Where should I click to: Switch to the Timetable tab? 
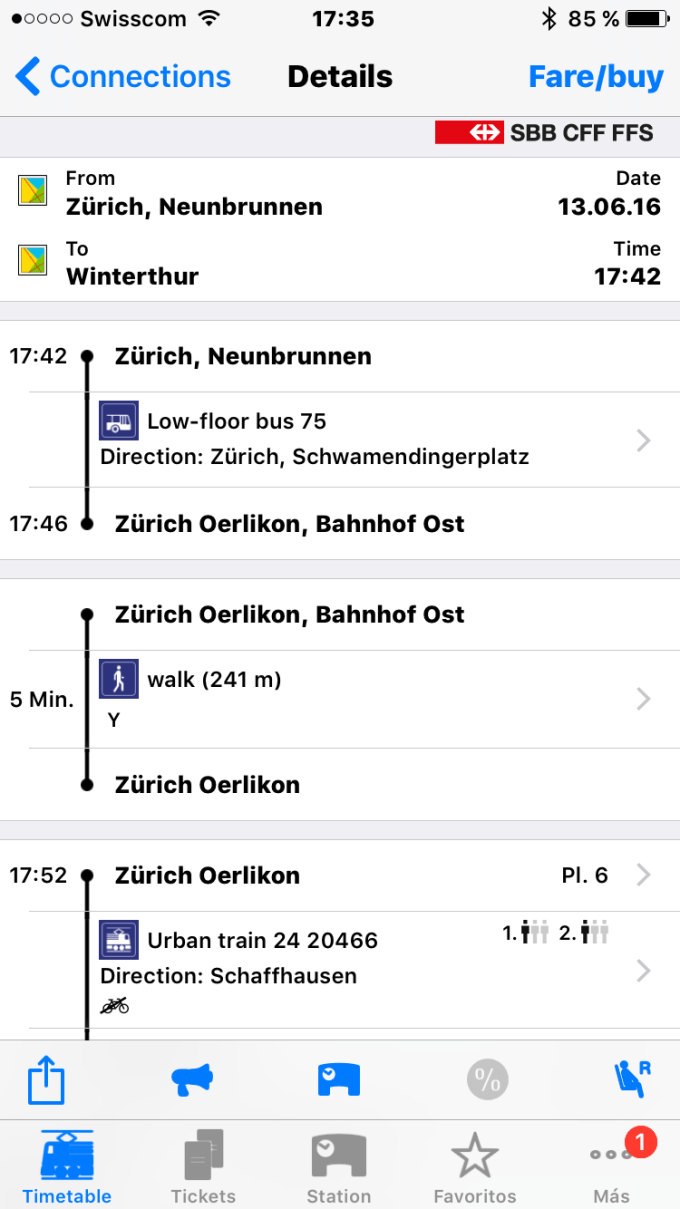(67, 1168)
